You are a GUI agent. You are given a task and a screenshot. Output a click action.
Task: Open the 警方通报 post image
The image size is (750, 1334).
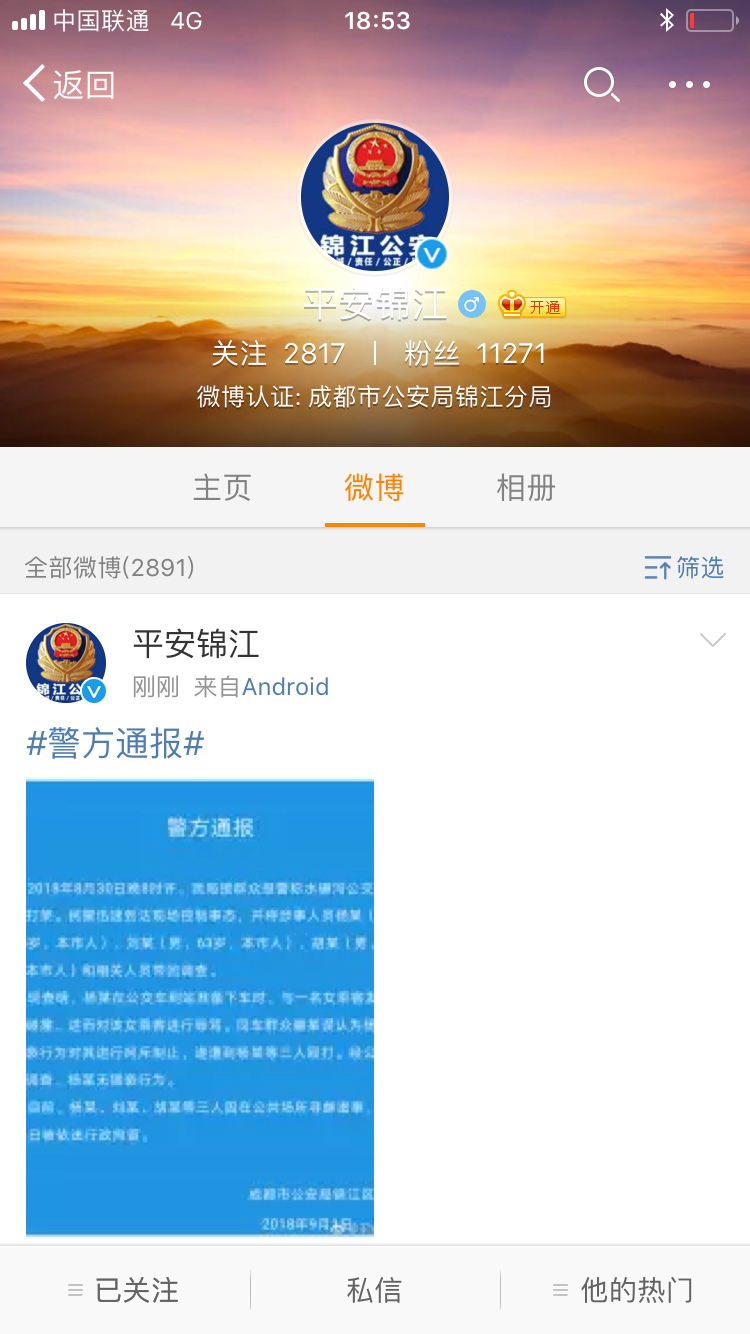tap(200, 1008)
